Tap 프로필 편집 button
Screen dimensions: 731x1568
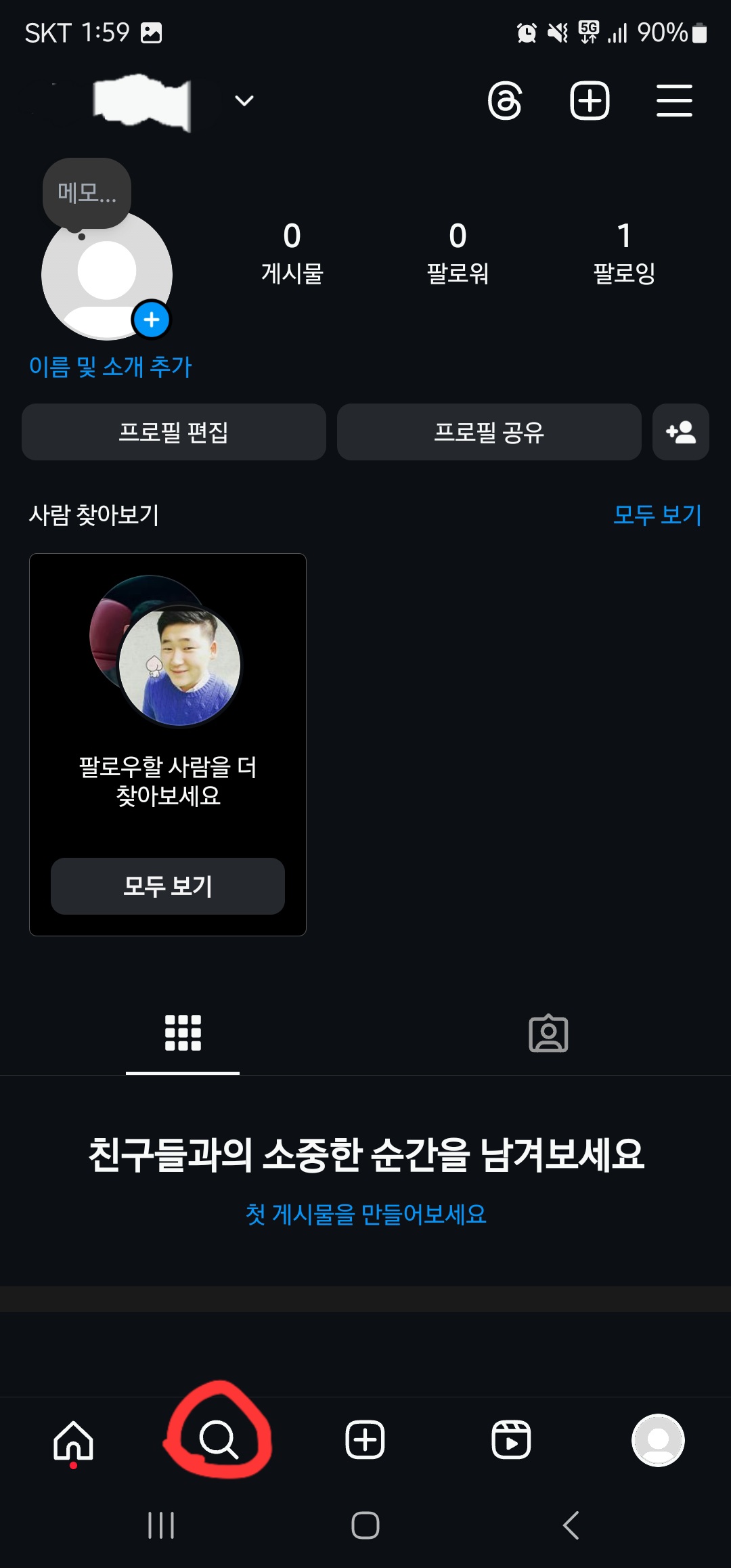[173, 432]
